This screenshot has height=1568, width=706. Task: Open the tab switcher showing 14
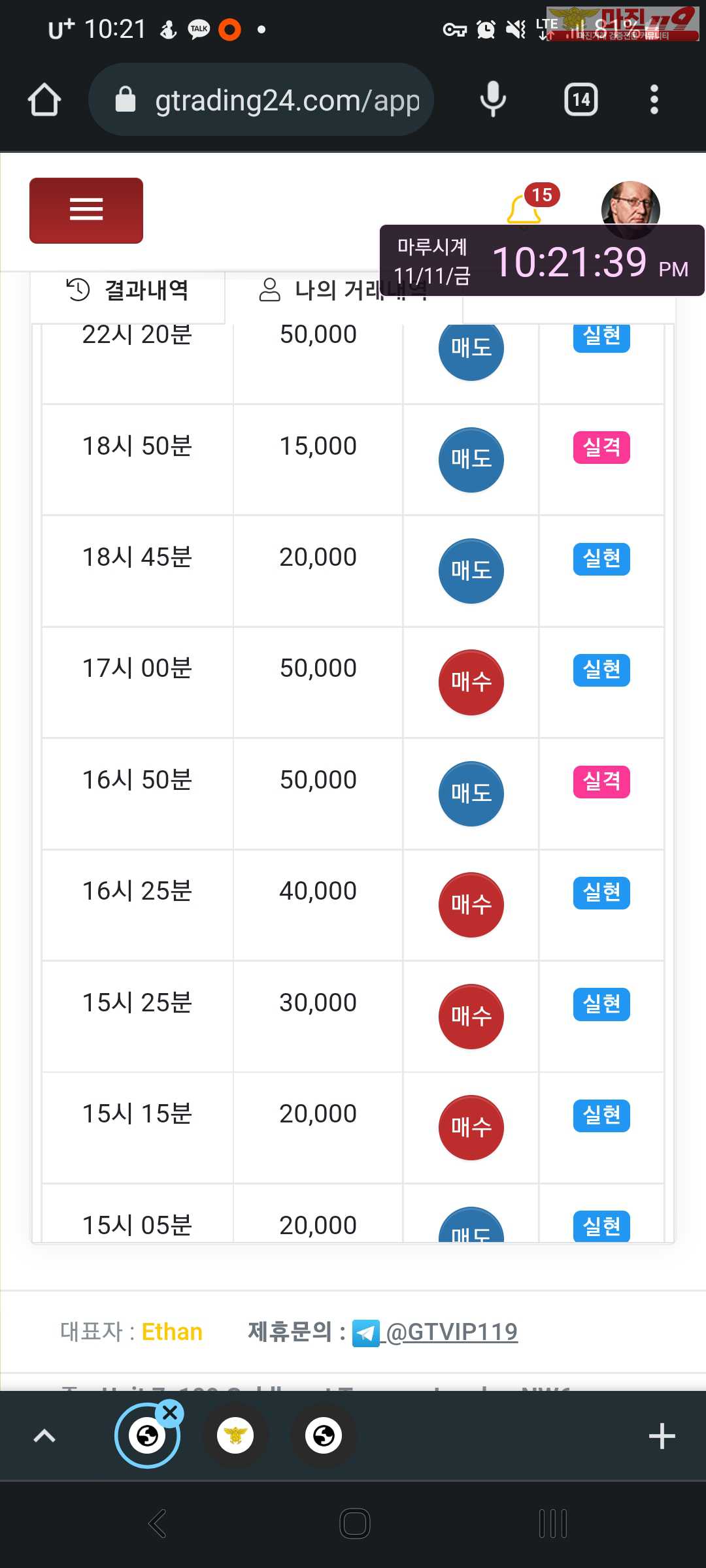point(581,99)
